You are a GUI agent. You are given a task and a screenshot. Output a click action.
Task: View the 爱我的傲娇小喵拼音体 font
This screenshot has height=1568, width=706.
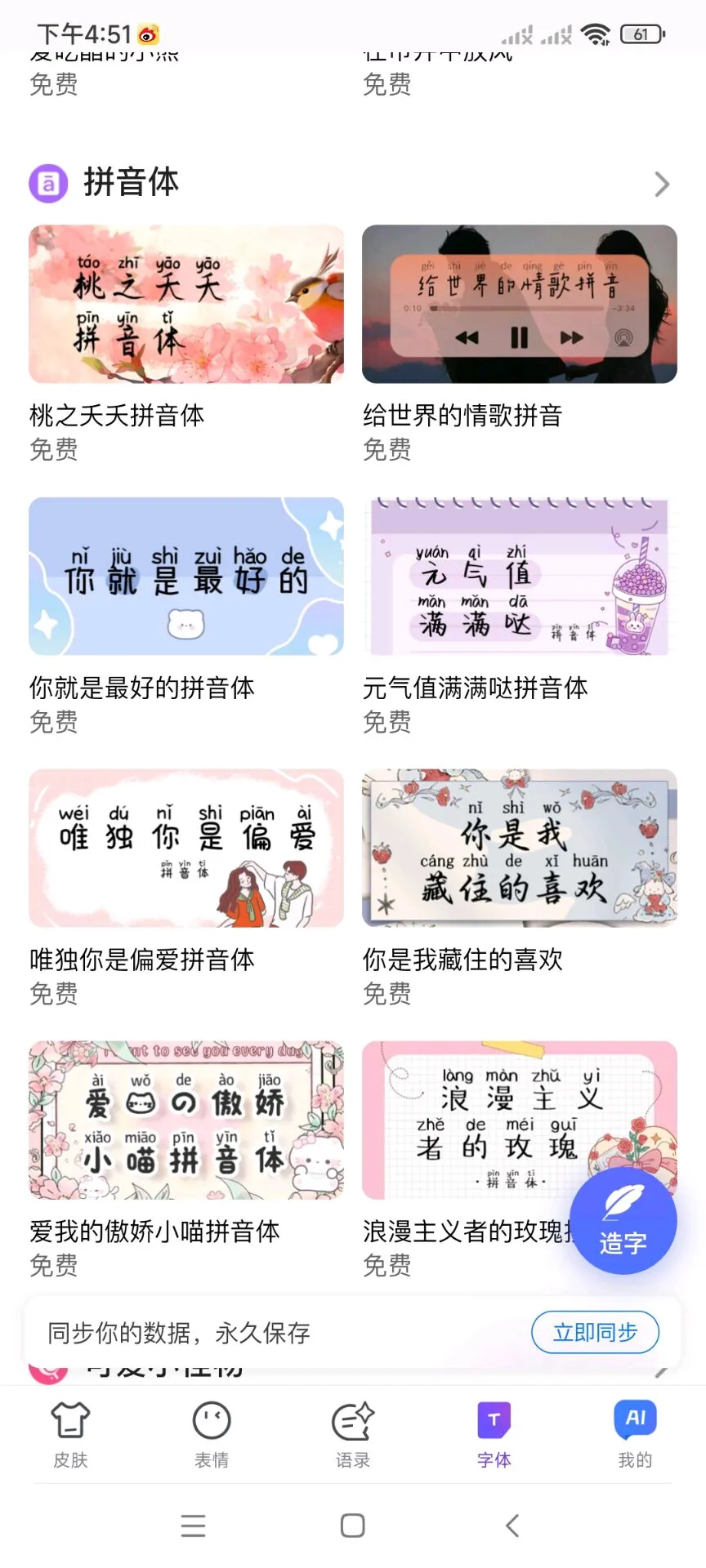pyautogui.click(x=186, y=1120)
